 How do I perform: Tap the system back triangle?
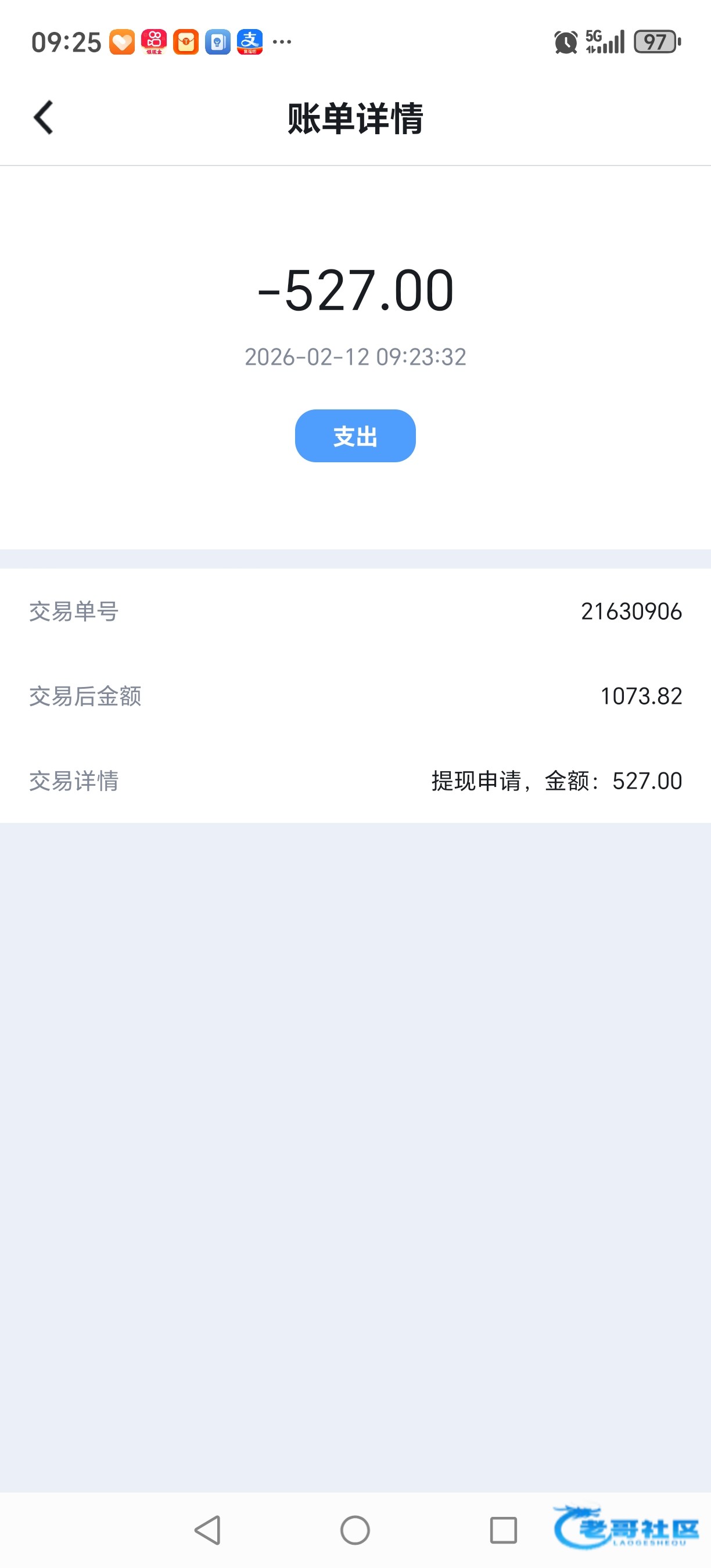point(207,1530)
